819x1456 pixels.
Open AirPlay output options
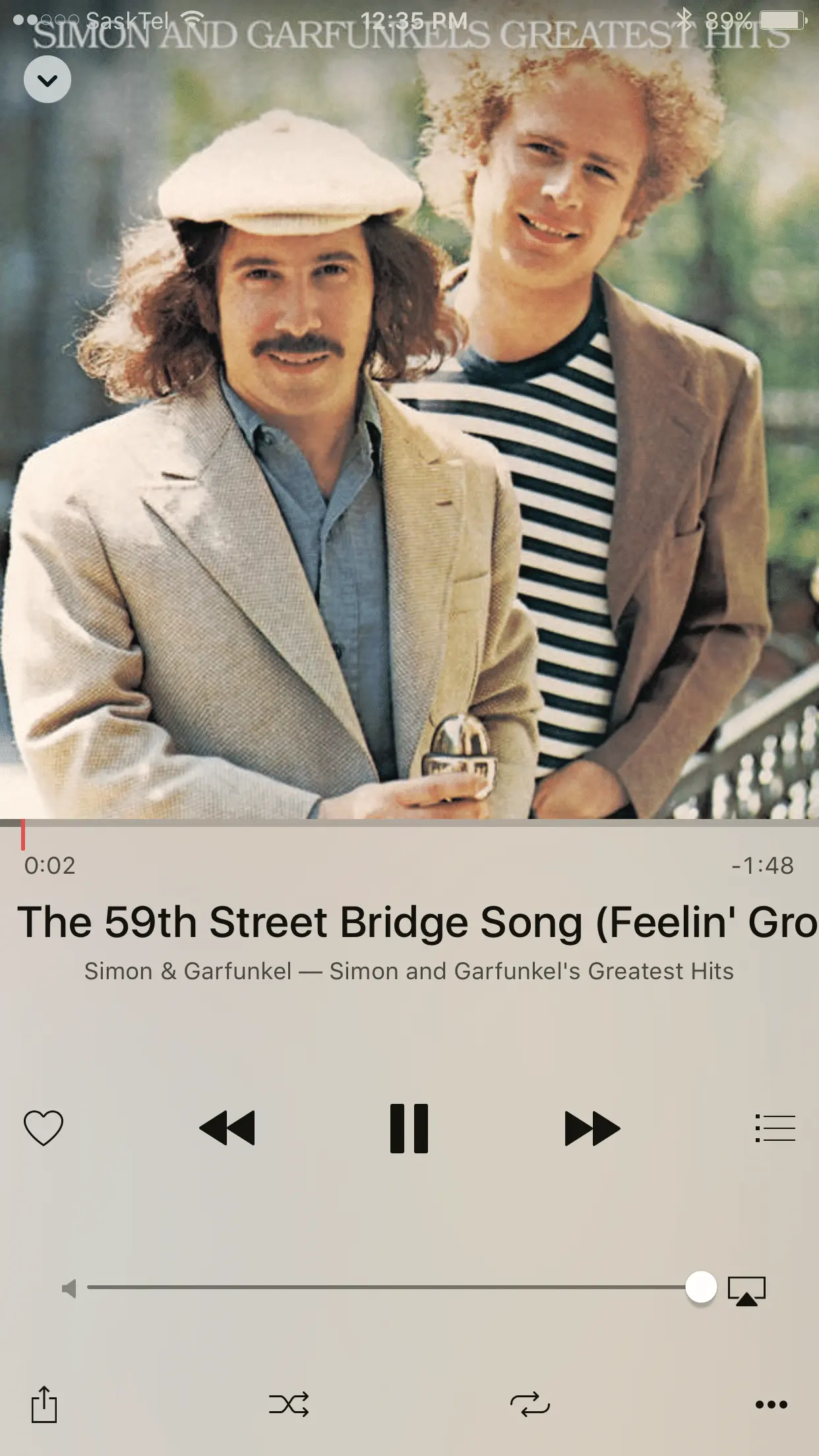coord(746,1290)
